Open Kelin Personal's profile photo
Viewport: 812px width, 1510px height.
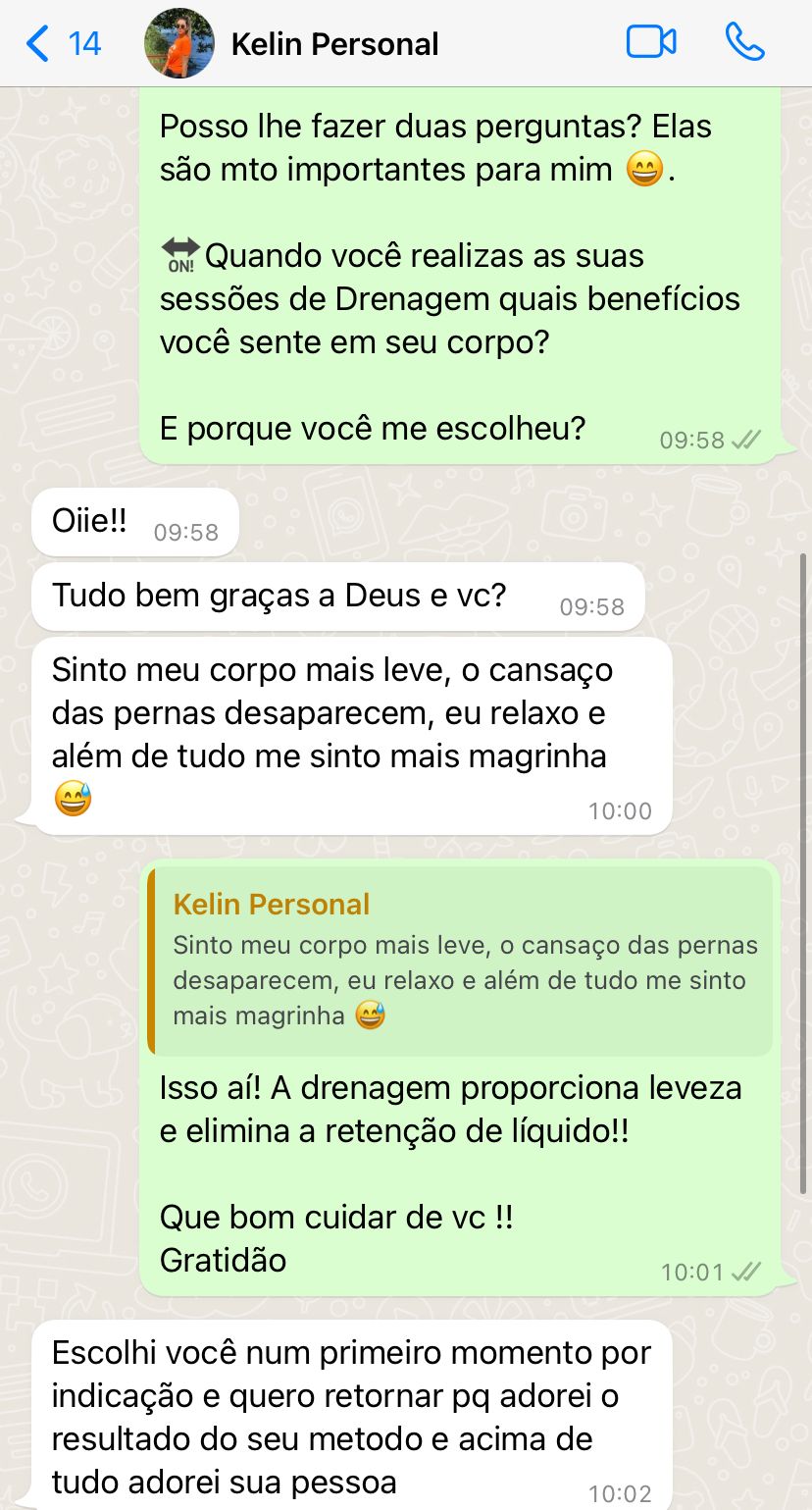179,44
